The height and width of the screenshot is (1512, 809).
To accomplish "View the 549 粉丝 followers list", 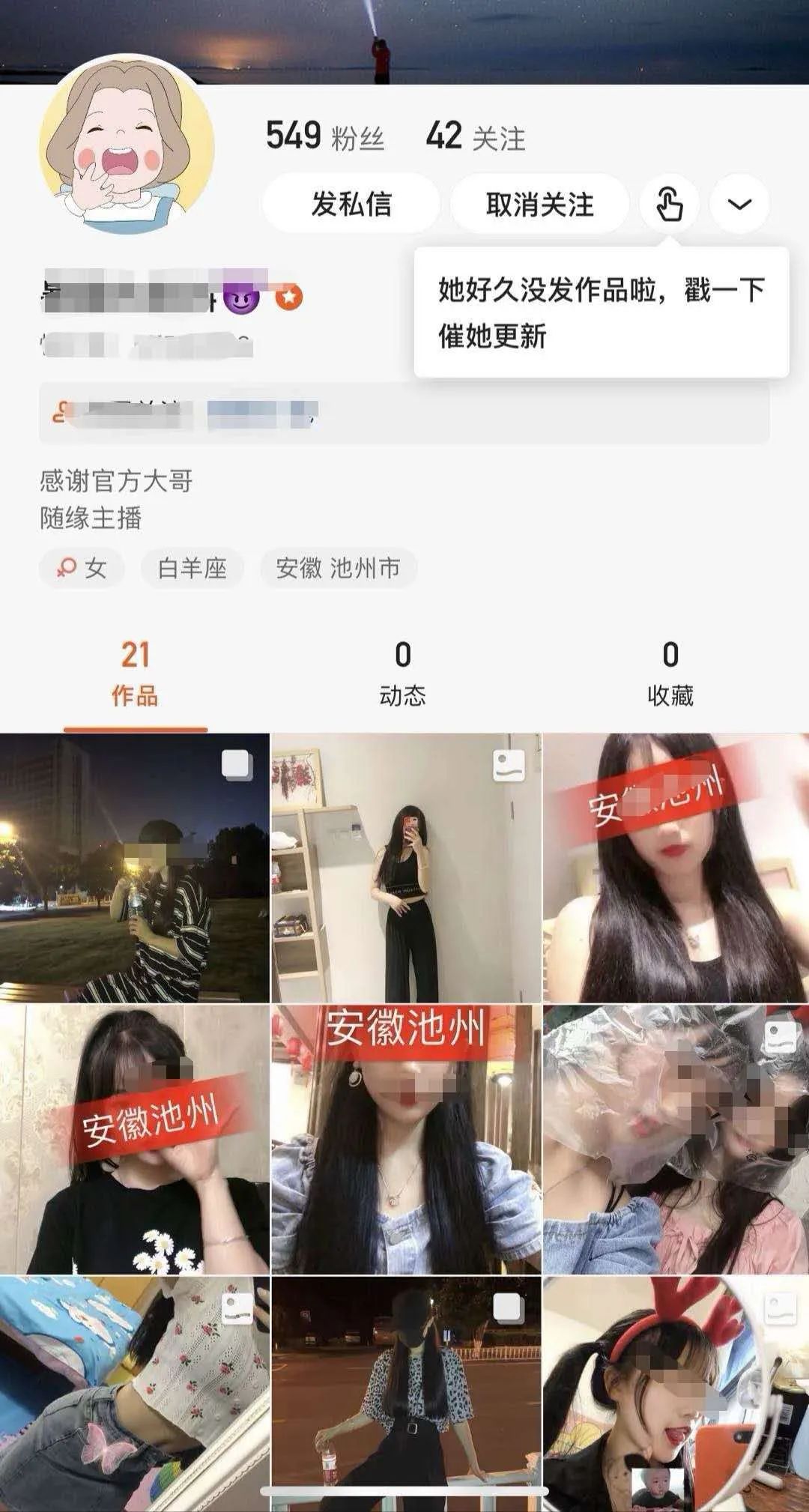I will point(324,137).
